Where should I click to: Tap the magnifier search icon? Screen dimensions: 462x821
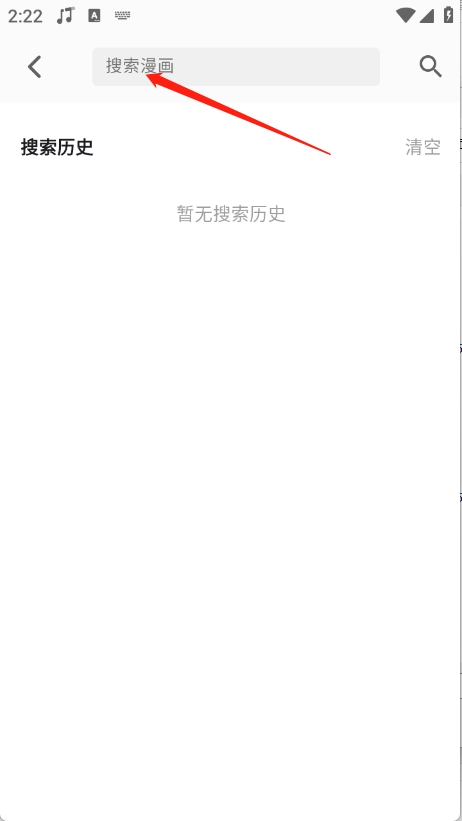point(430,66)
